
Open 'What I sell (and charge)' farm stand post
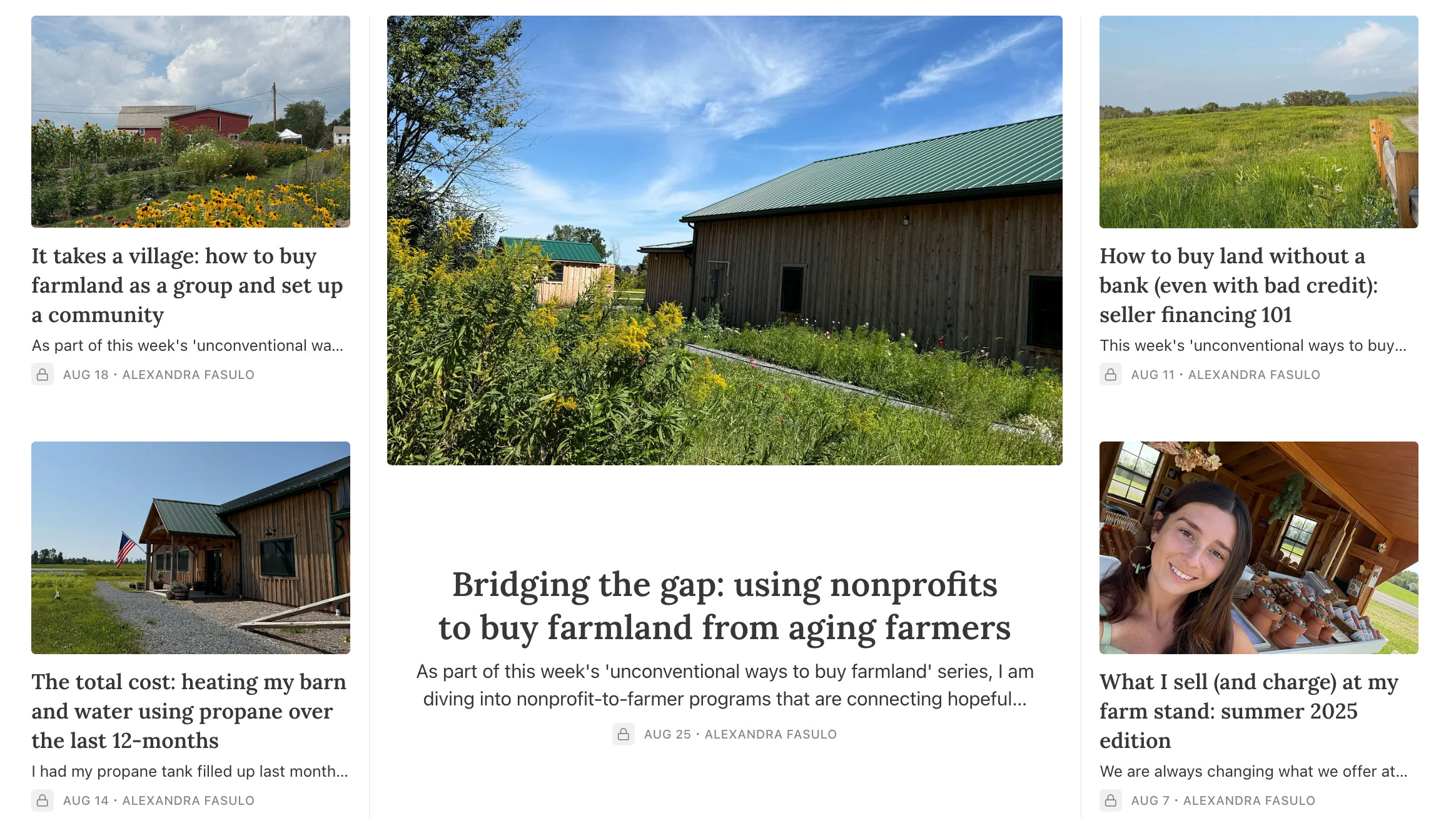click(x=1248, y=711)
